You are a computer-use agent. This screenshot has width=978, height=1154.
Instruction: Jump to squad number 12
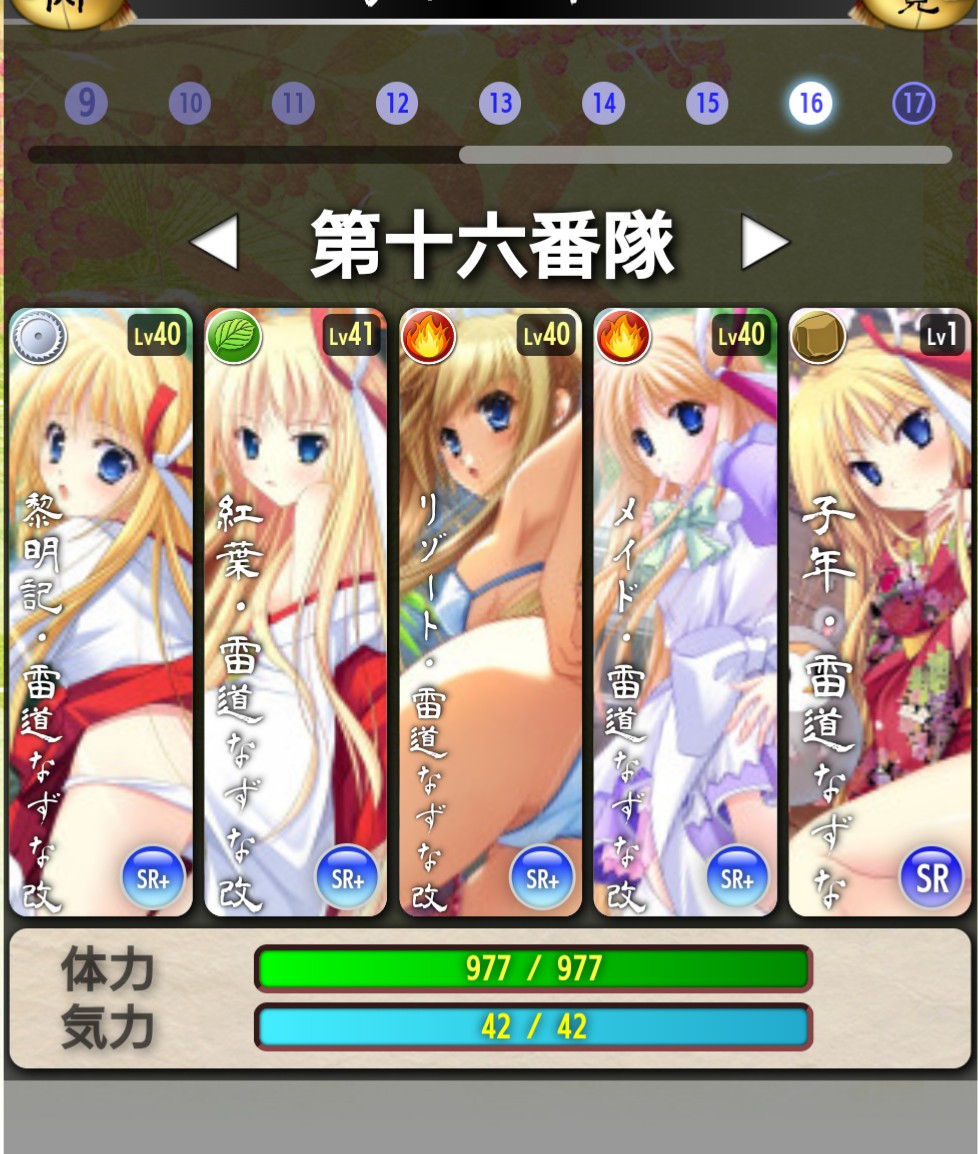click(397, 103)
